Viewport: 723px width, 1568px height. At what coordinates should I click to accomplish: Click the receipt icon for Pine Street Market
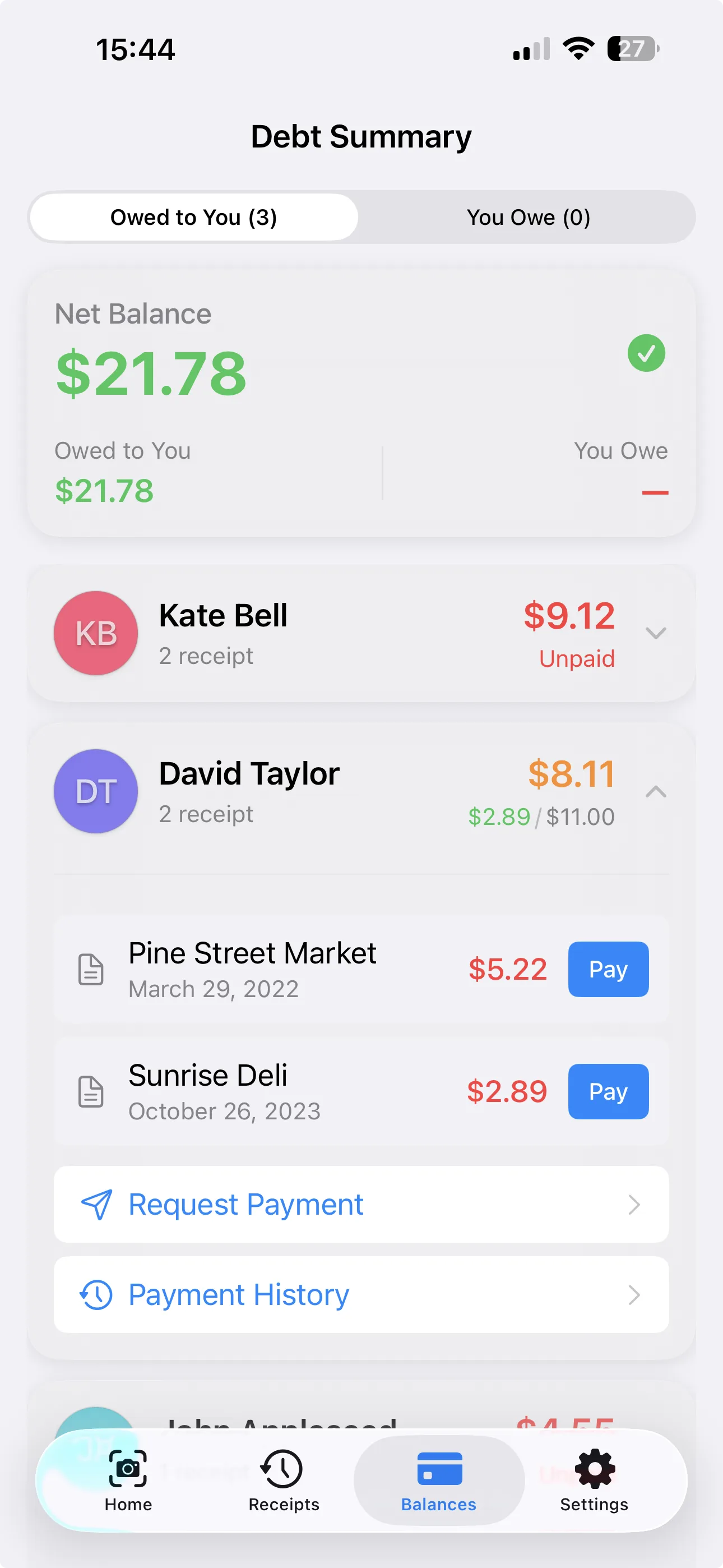tap(90, 969)
